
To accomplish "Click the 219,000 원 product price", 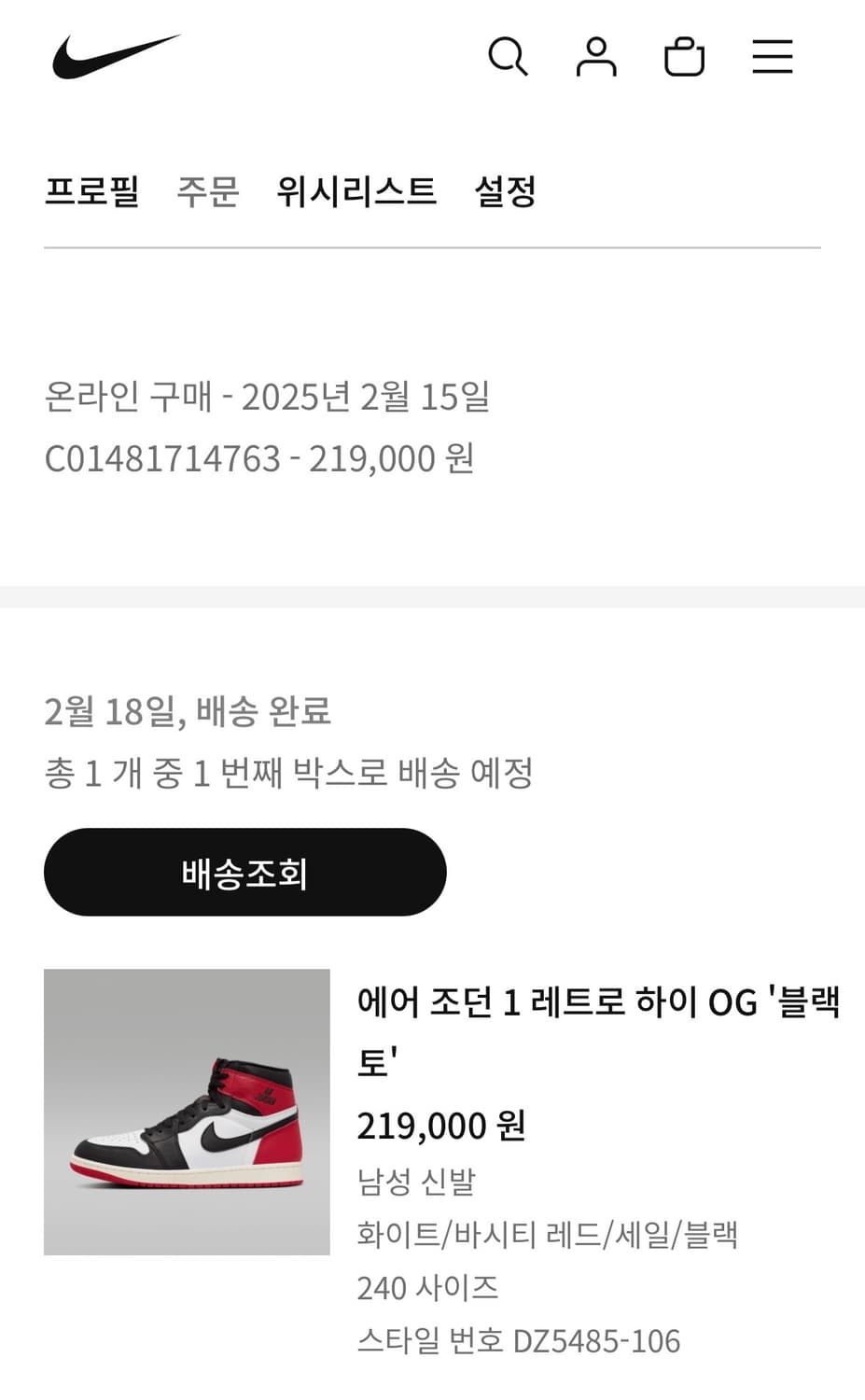I will [440, 1125].
